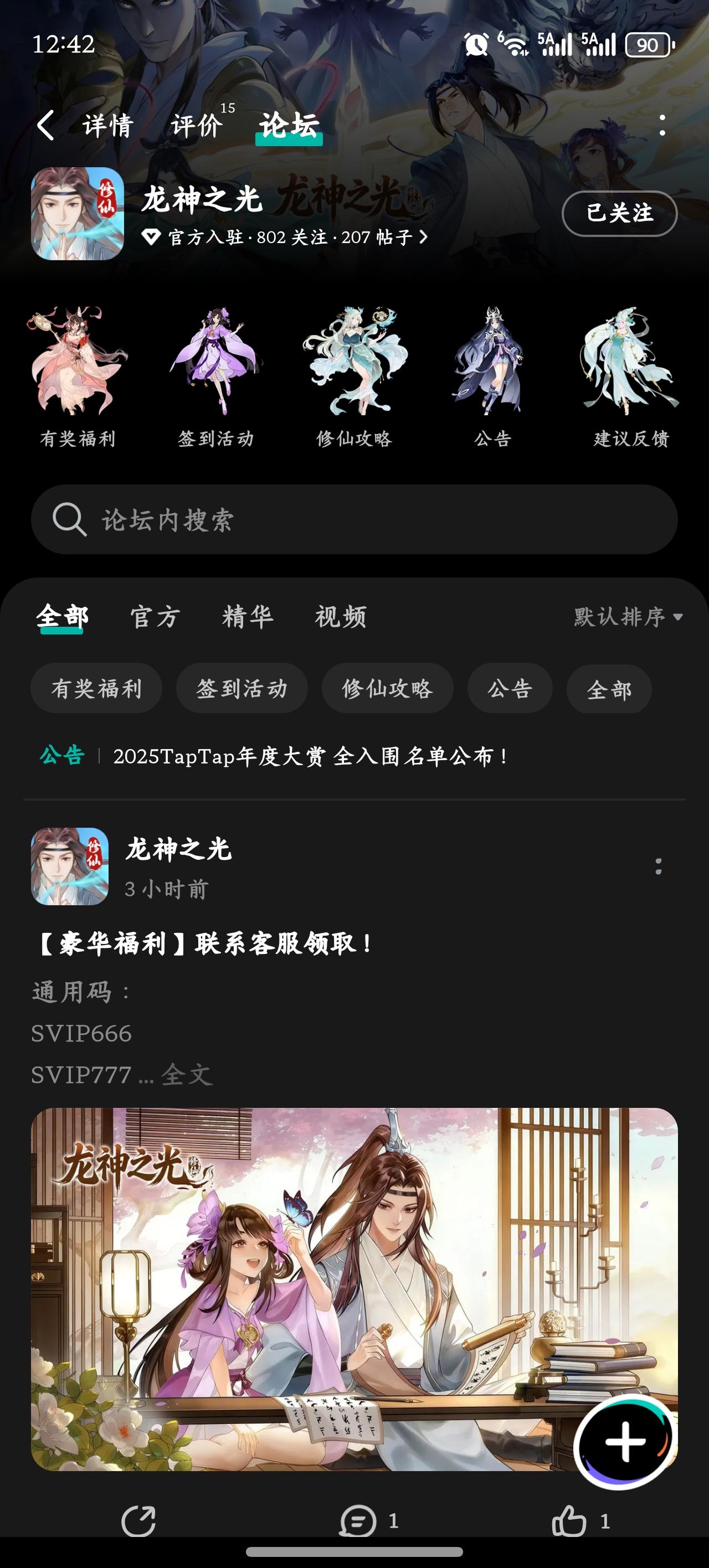The height and width of the screenshot is (1568, 709).
Task: Switch to the 精华 posts tab
Action: coord(247,617)
